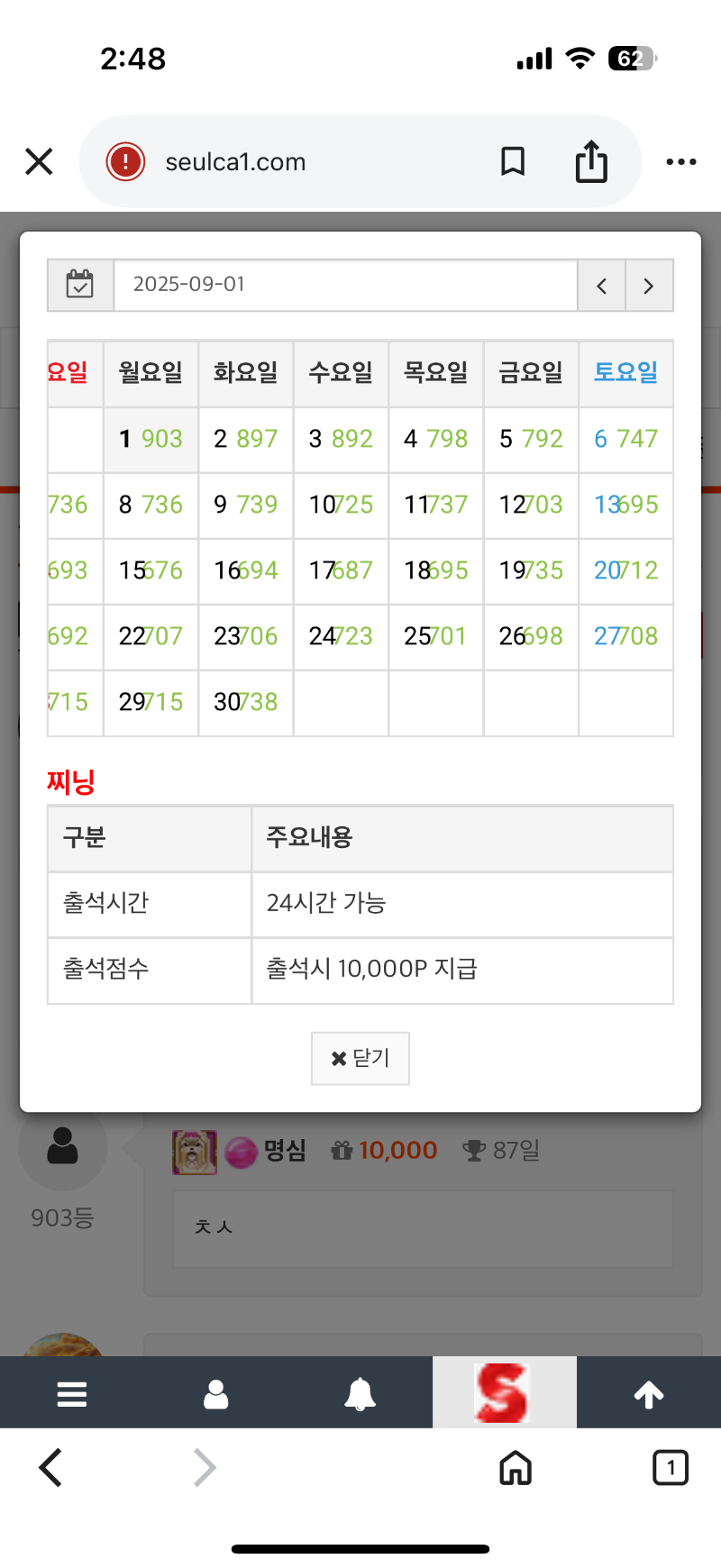Bookmark the seulca1.com page

tap(513, 161)
